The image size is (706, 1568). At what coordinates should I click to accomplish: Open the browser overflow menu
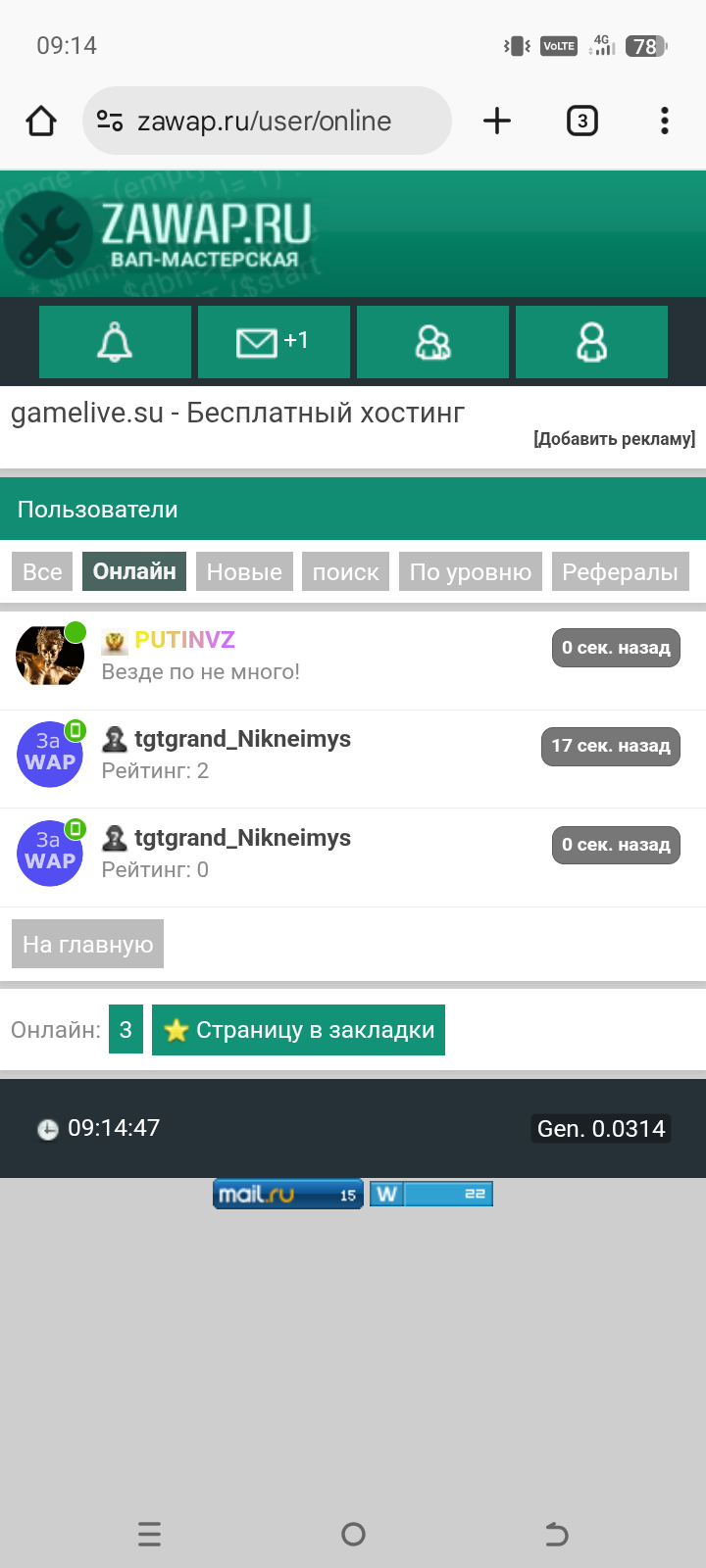coord(664,121)
